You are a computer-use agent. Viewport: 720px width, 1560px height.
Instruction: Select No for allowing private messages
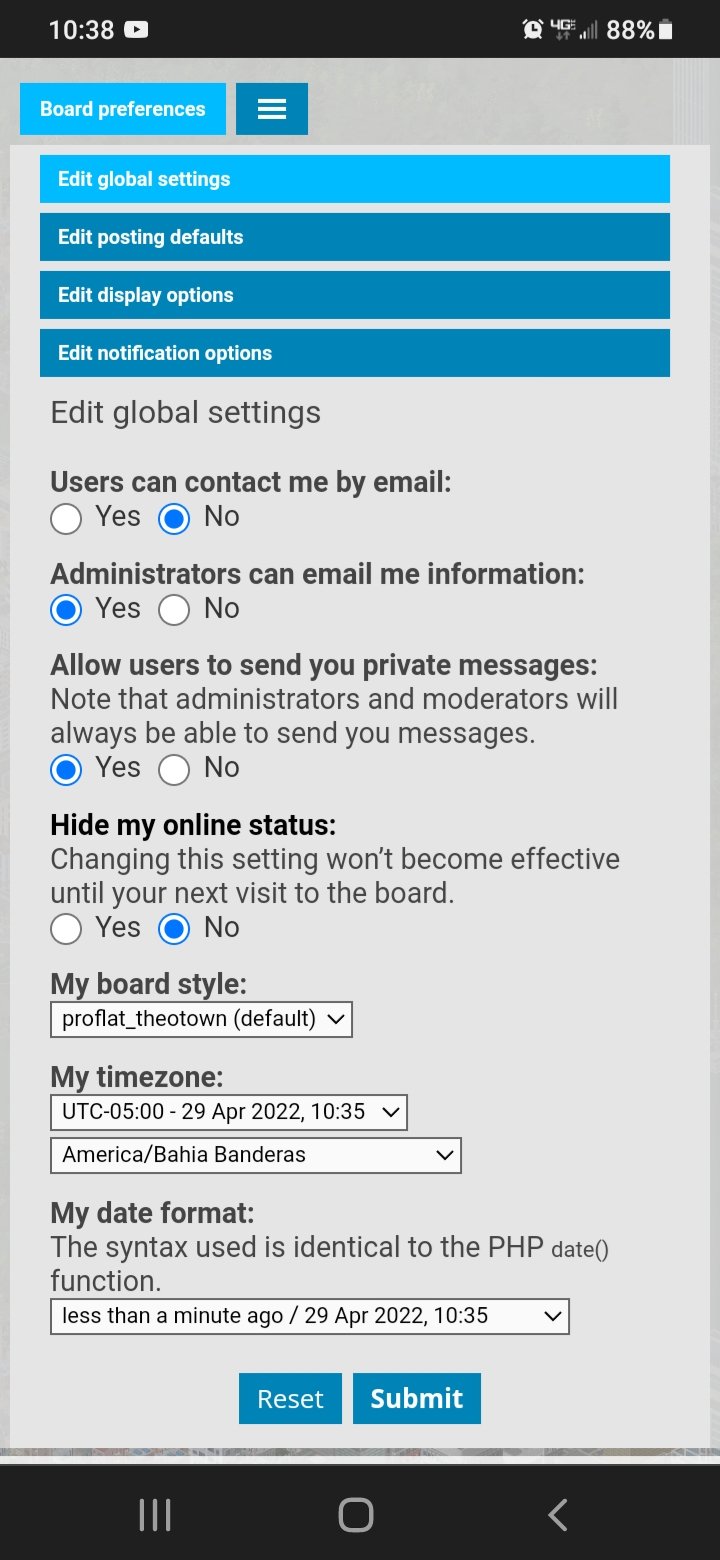tap(174, 769)
